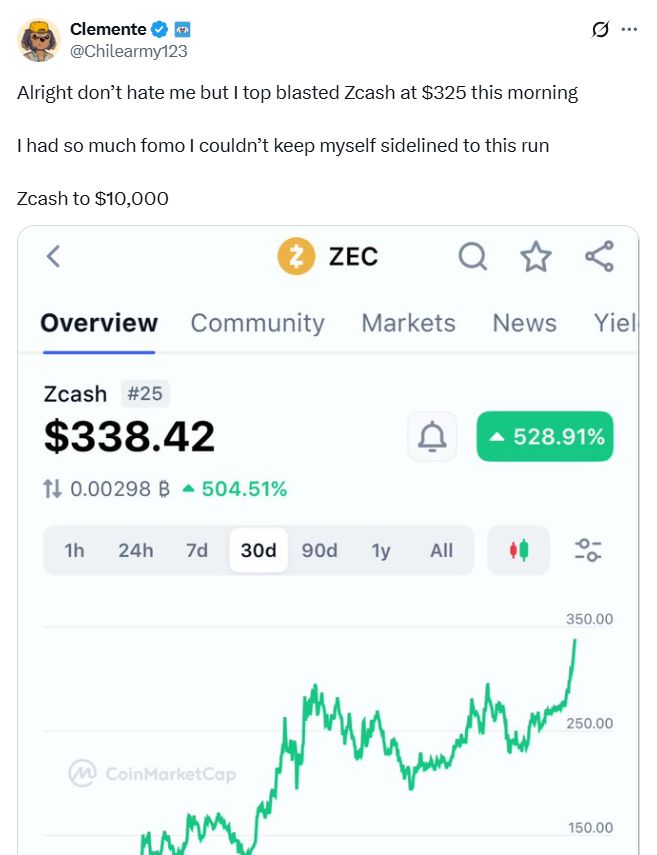Open the Grok explain-post icon
Image resolution: width=657 pixels, height=855 pixels.
coord(600,30)
